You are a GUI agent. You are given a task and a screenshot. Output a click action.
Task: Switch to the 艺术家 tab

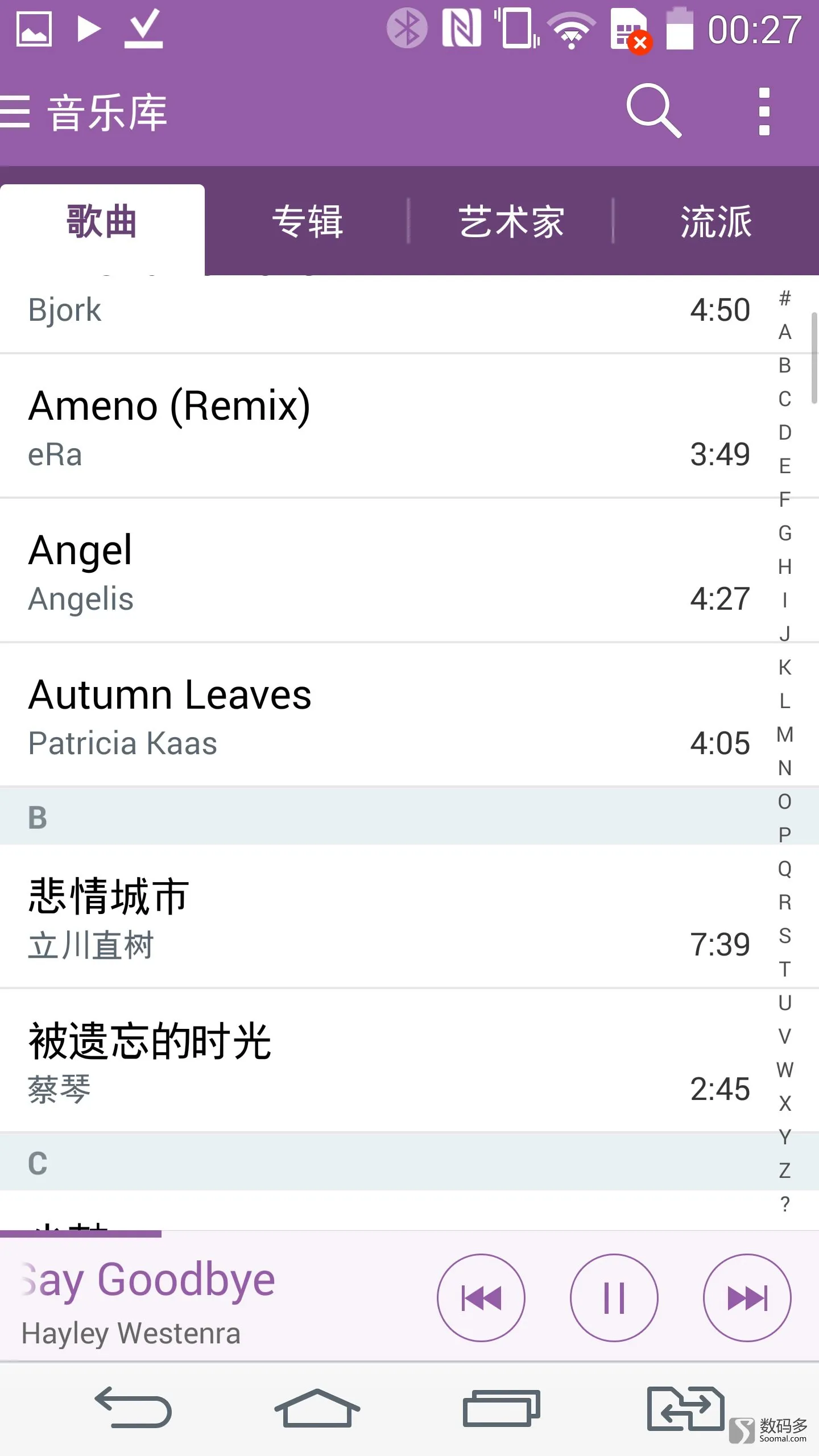click(x=511, y=222)
